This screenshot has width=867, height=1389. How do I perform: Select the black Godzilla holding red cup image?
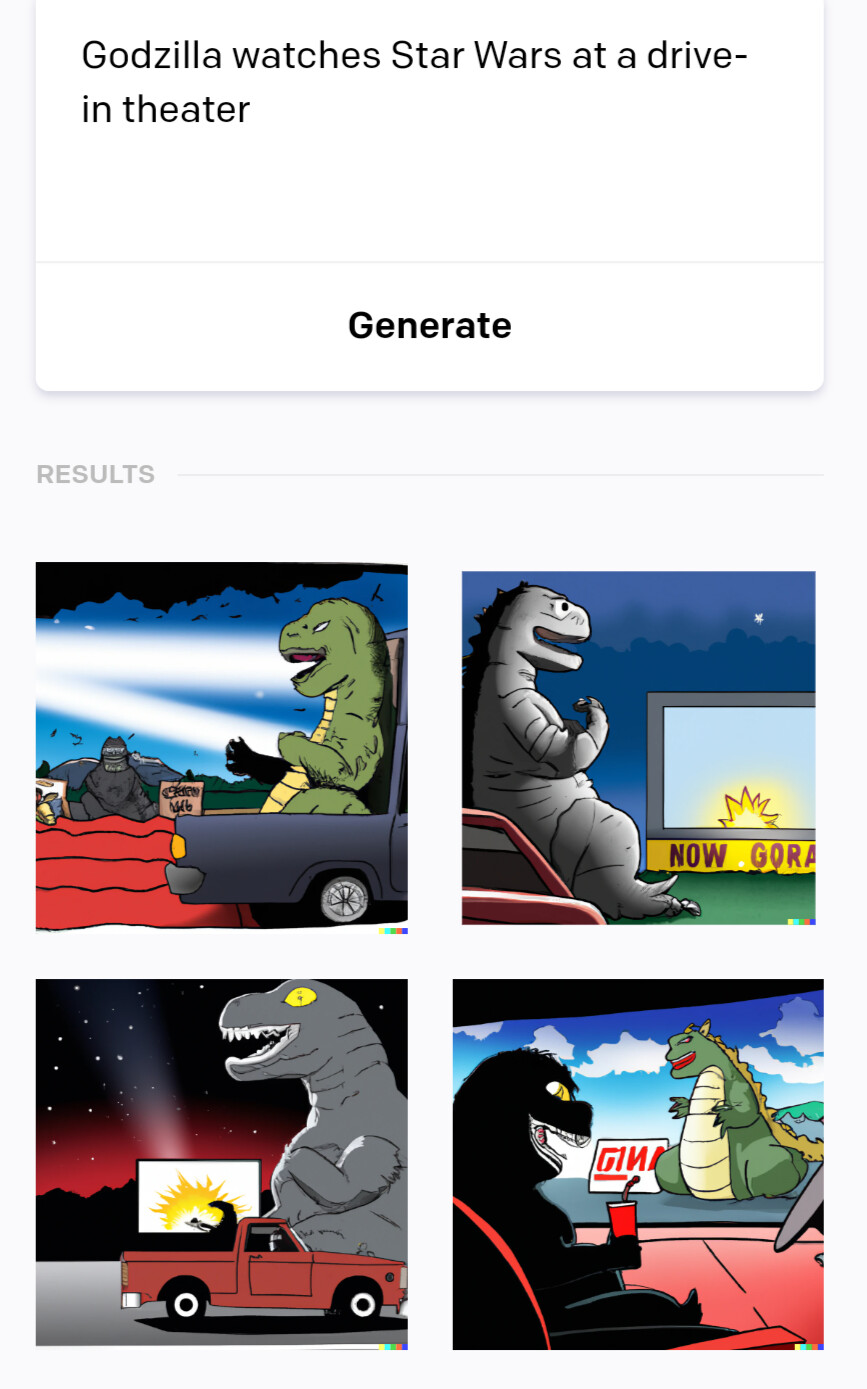[638, 1164]
